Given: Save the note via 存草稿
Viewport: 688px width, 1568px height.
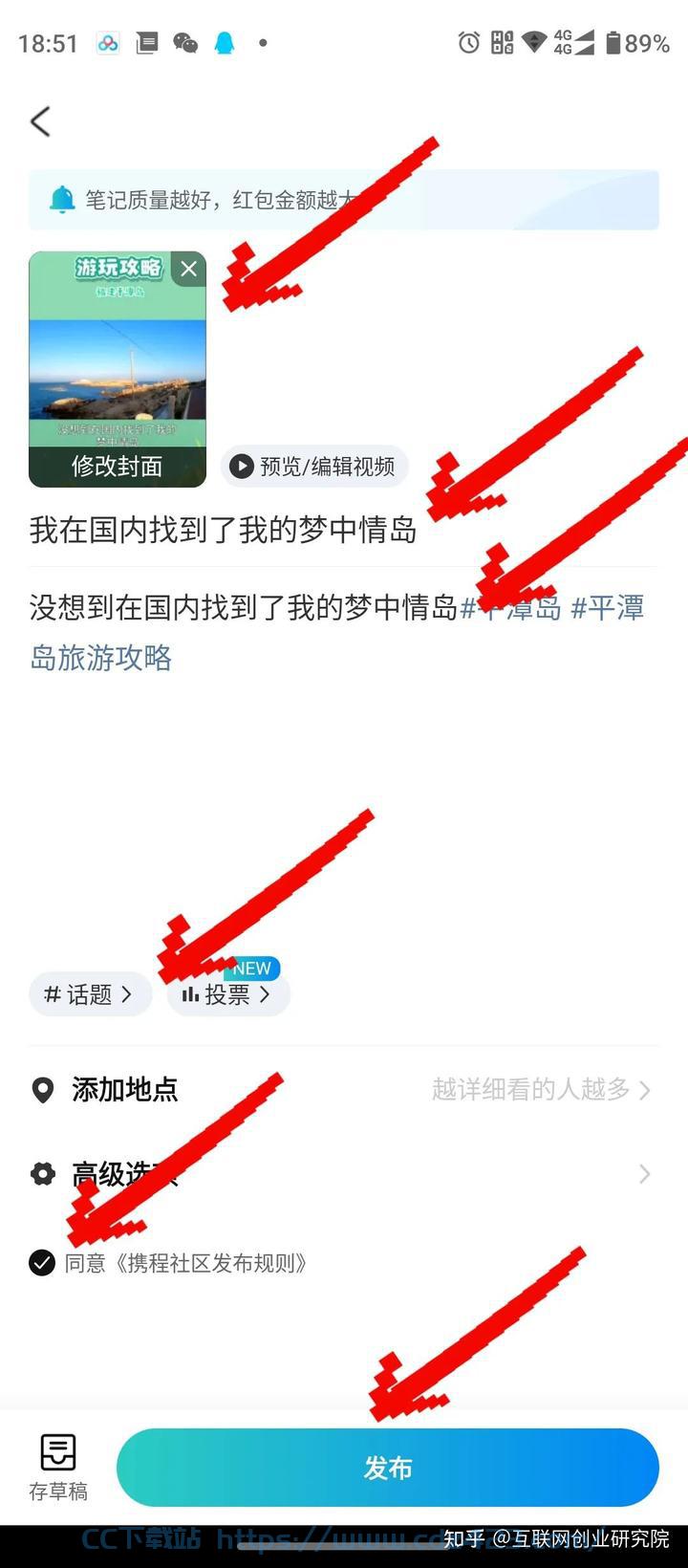Looking at the screenshot, I should [58, 1468].
